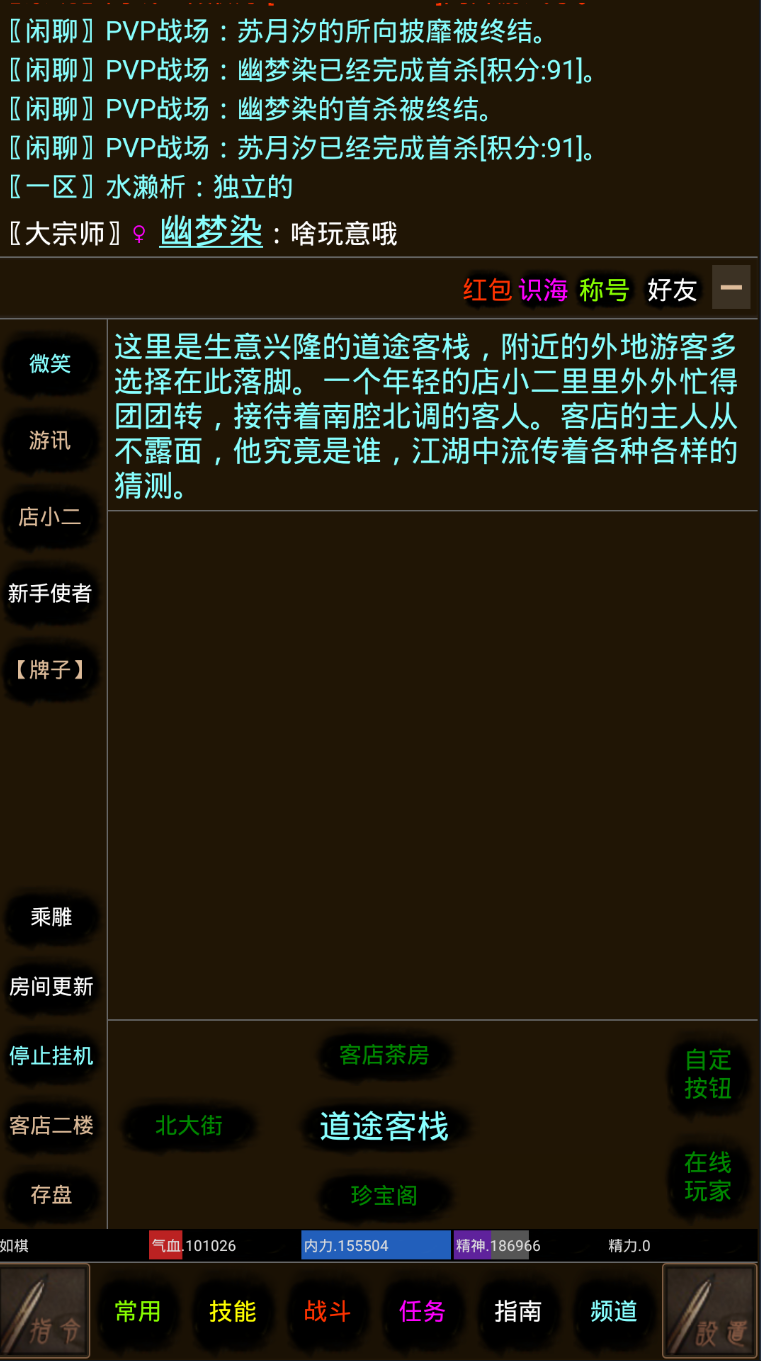Screen dimensions: 761x1361
Task: Open the 称号 titles list
Action: [604, 290]
